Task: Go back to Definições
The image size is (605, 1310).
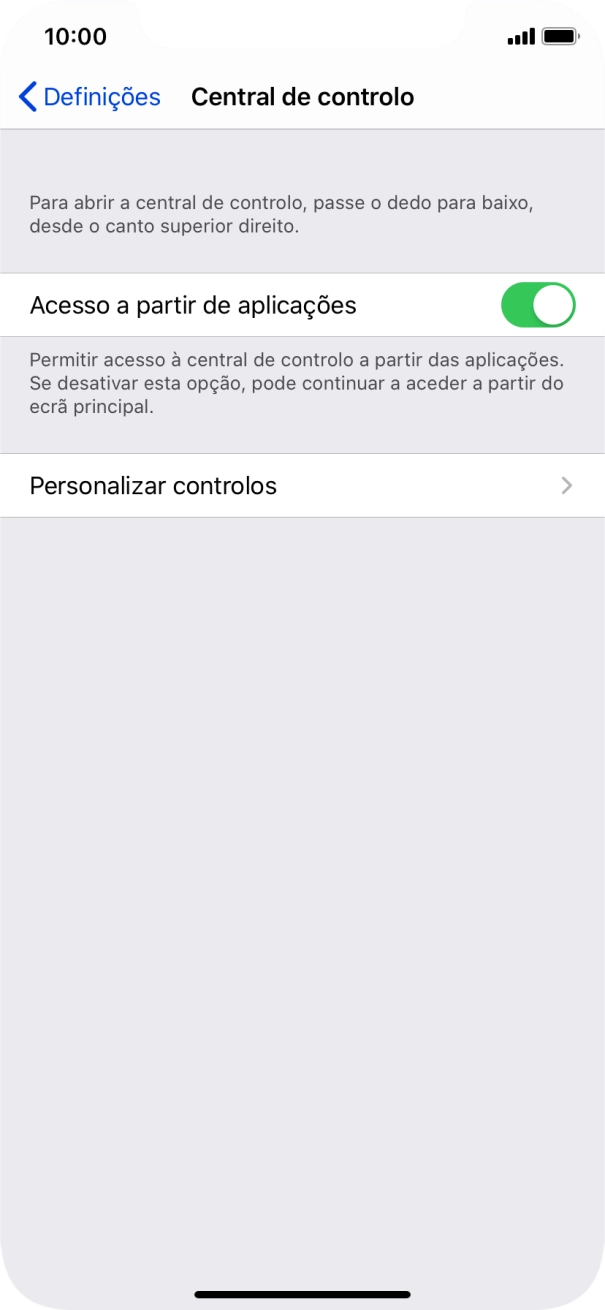Action: coord(89,97)
